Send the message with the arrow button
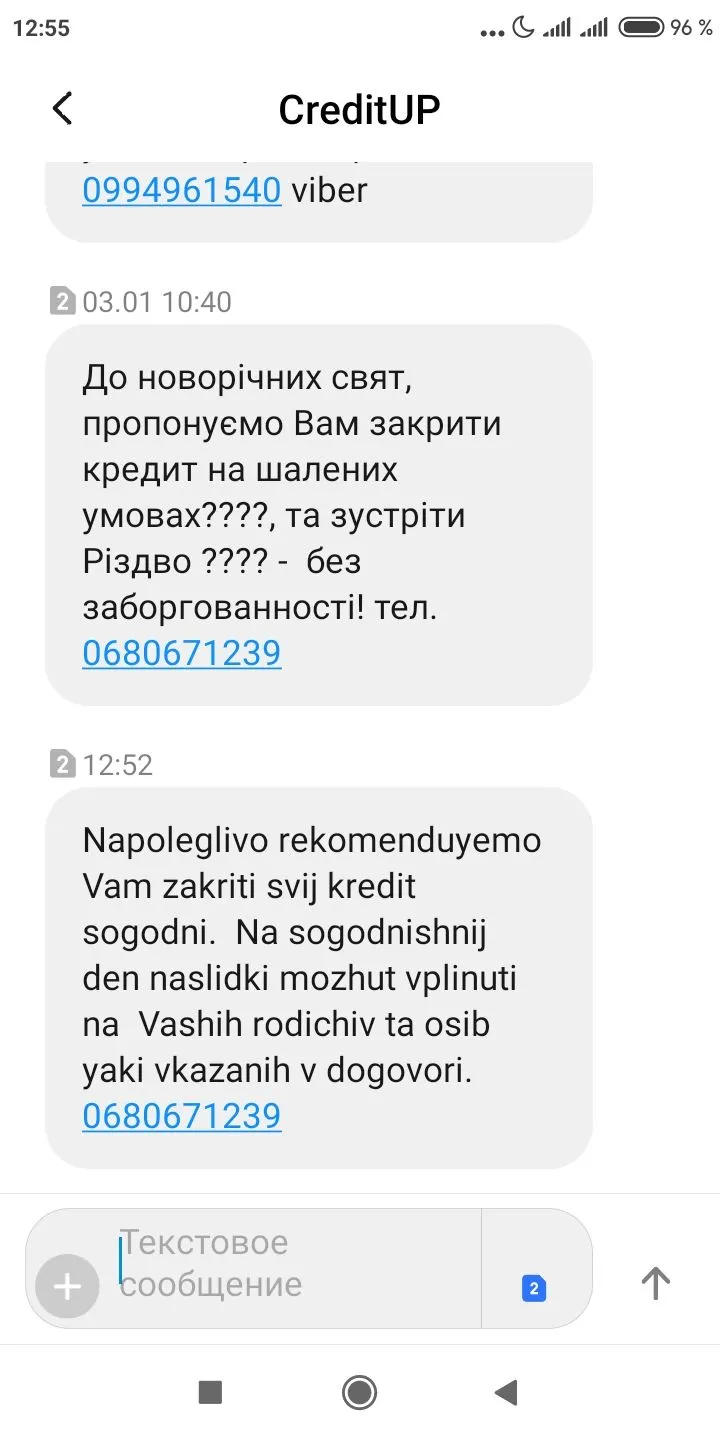Screen dimensions: 720x1440 click(x=655, y=1283)
